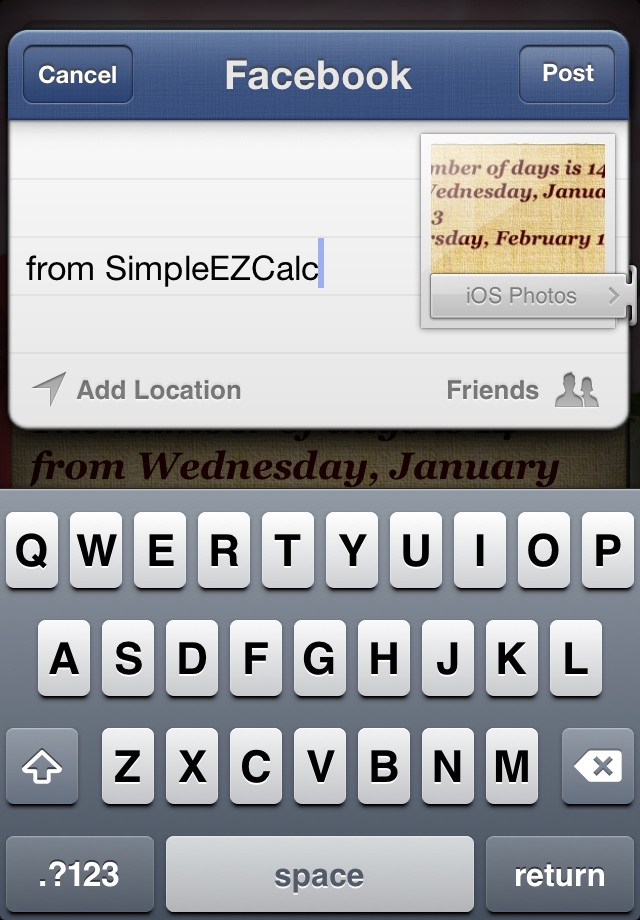The image size is (640, 920).
Task: Change the Friends audience setting
Action: (x=523, y=390)
